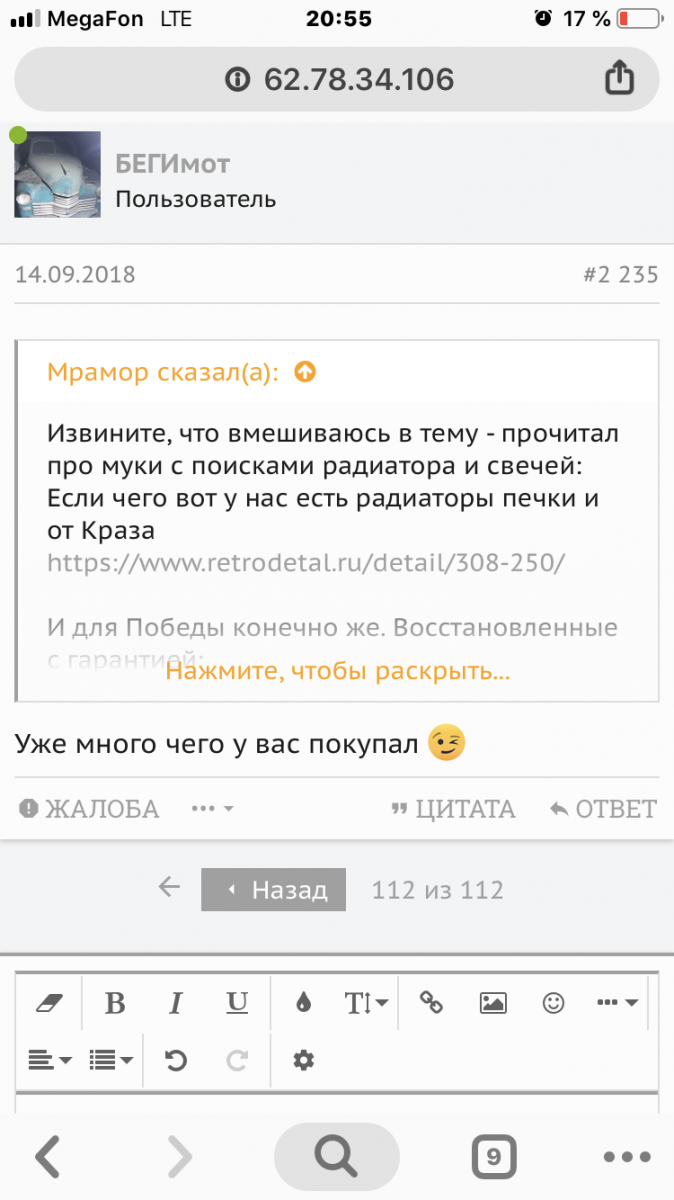Open БЕГИмот's user profile name
This screenshot has width=674, height=1200.
[x=172, y=165]
